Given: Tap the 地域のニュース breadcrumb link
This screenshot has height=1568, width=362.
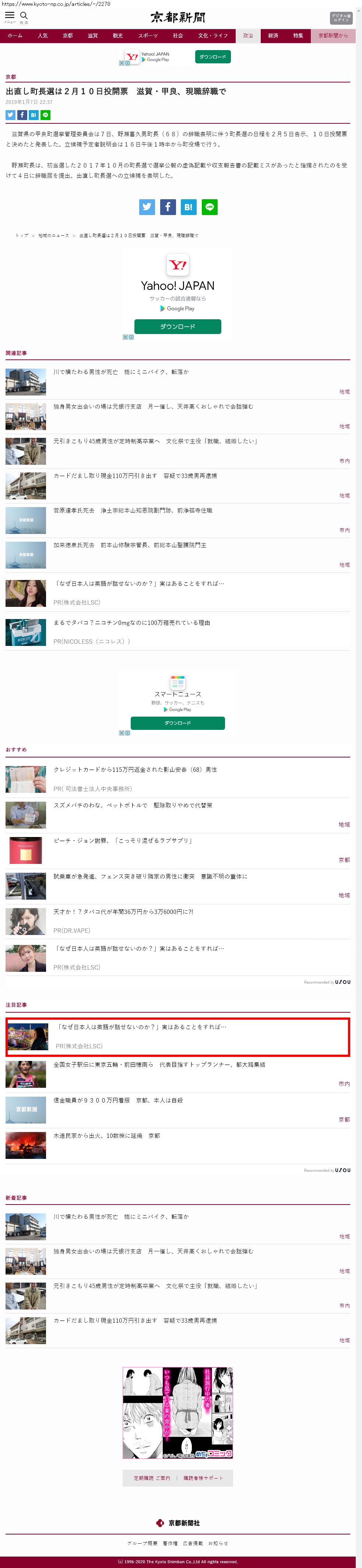Looking at the screenshot, I should click(53, 236).
